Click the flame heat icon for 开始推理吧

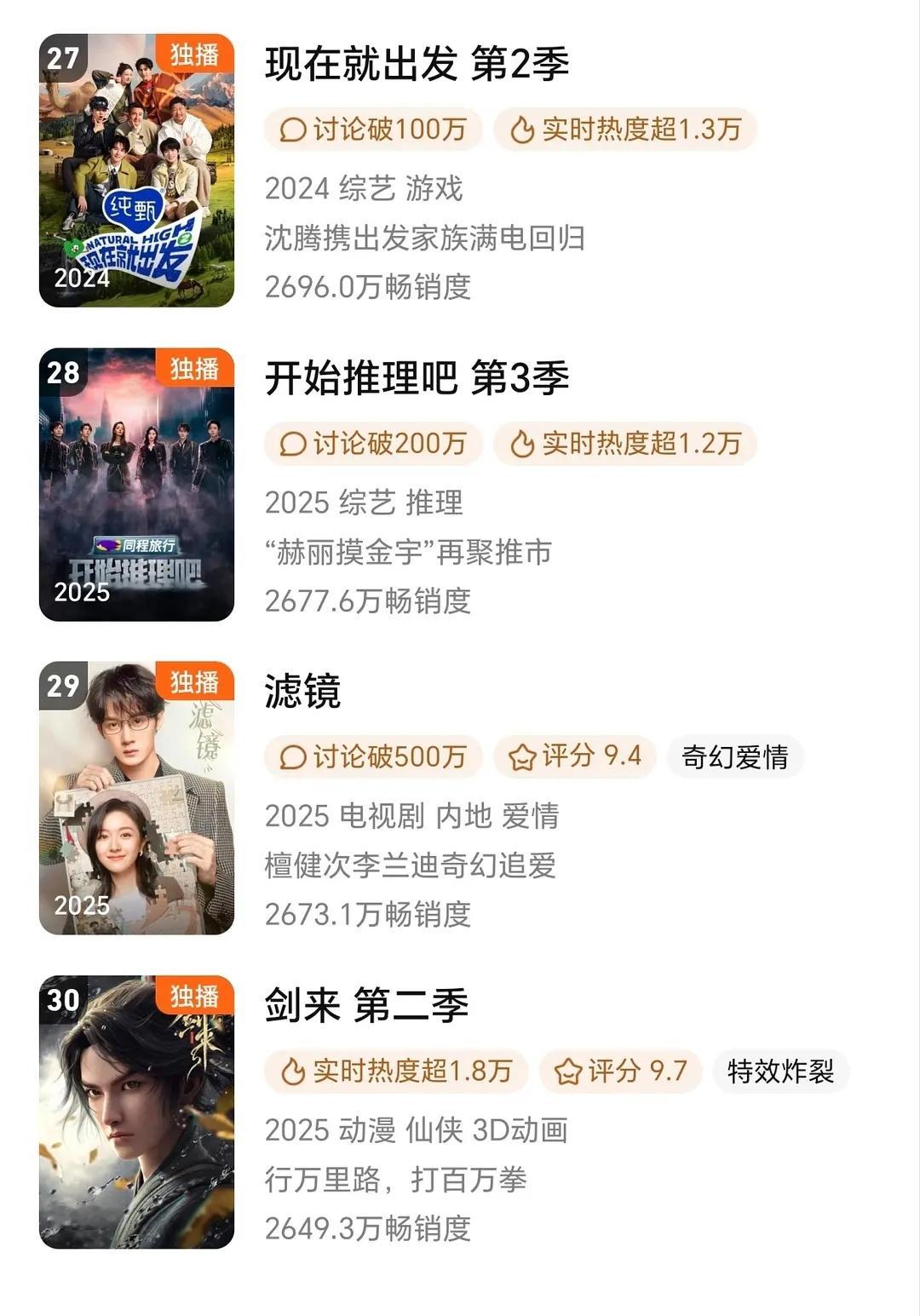526,443
